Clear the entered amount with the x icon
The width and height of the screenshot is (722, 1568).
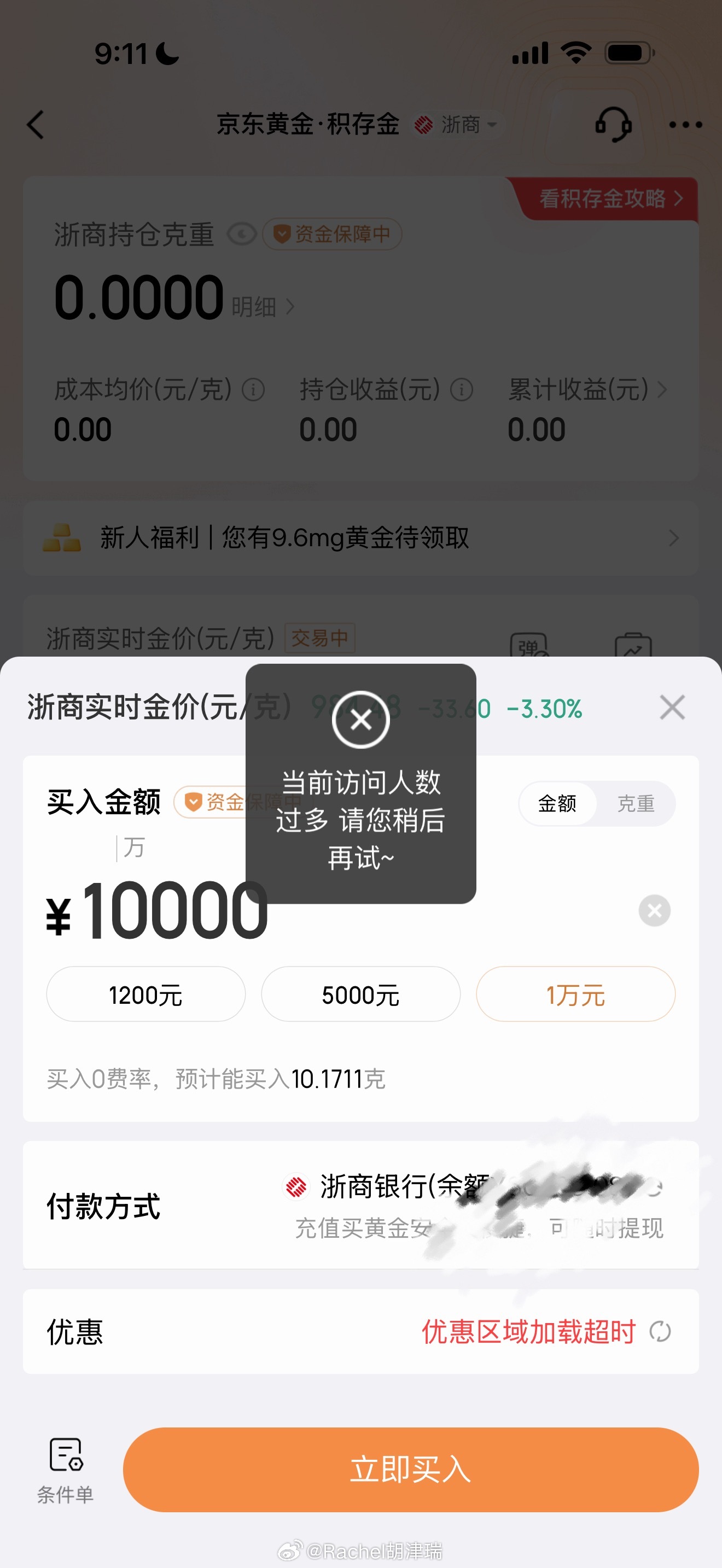click(654, 910)
